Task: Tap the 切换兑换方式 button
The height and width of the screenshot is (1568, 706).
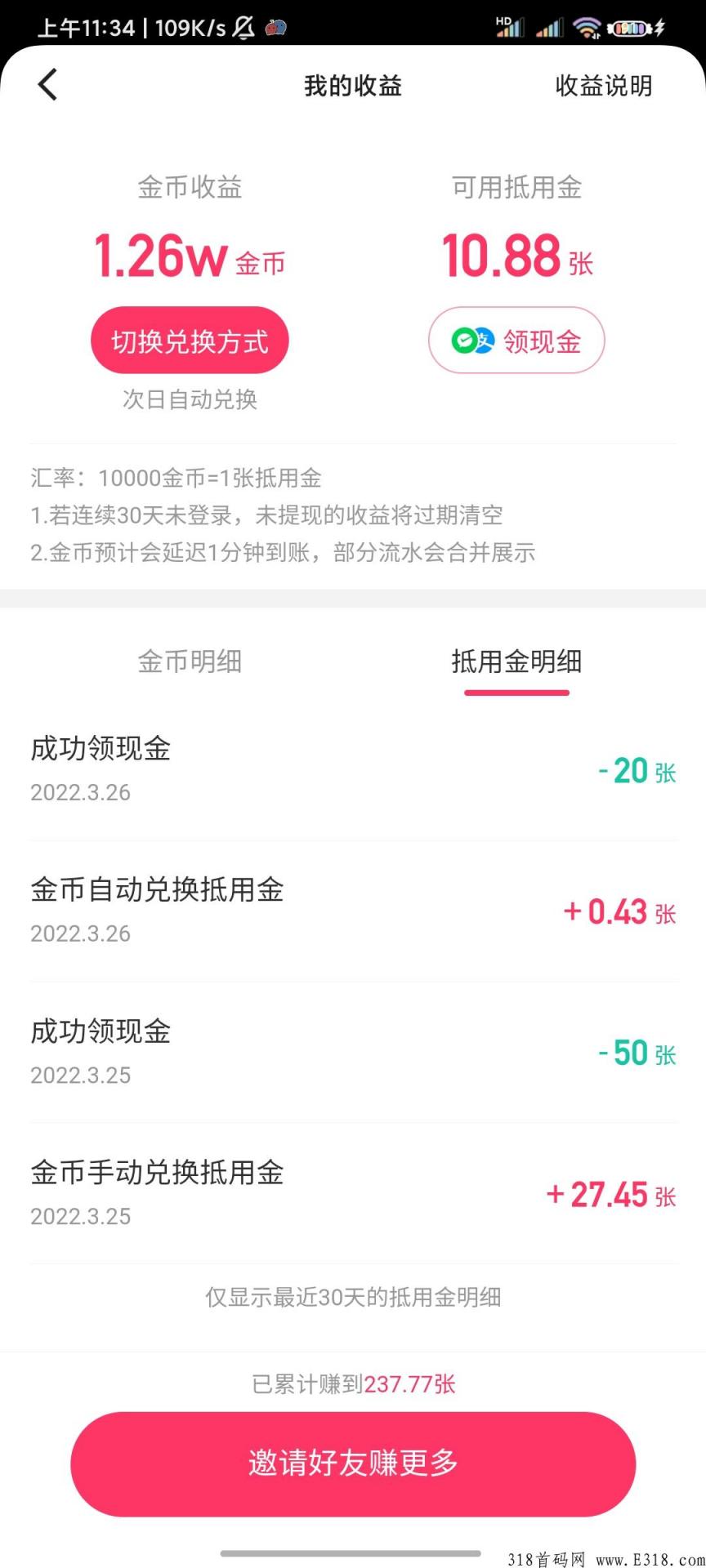Action: 190,341
